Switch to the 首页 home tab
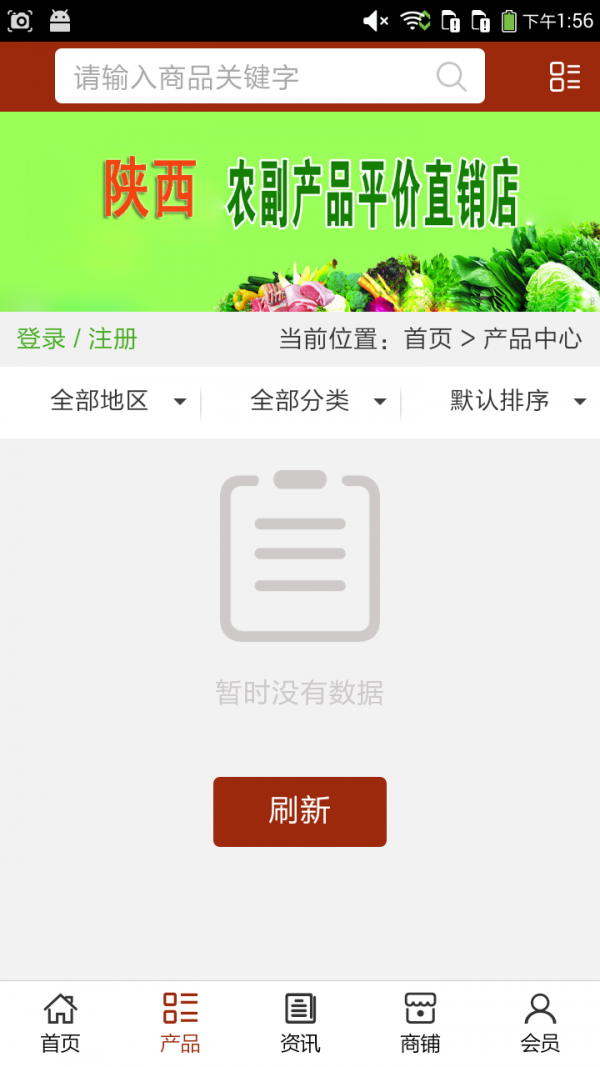 click(60, 1023)
